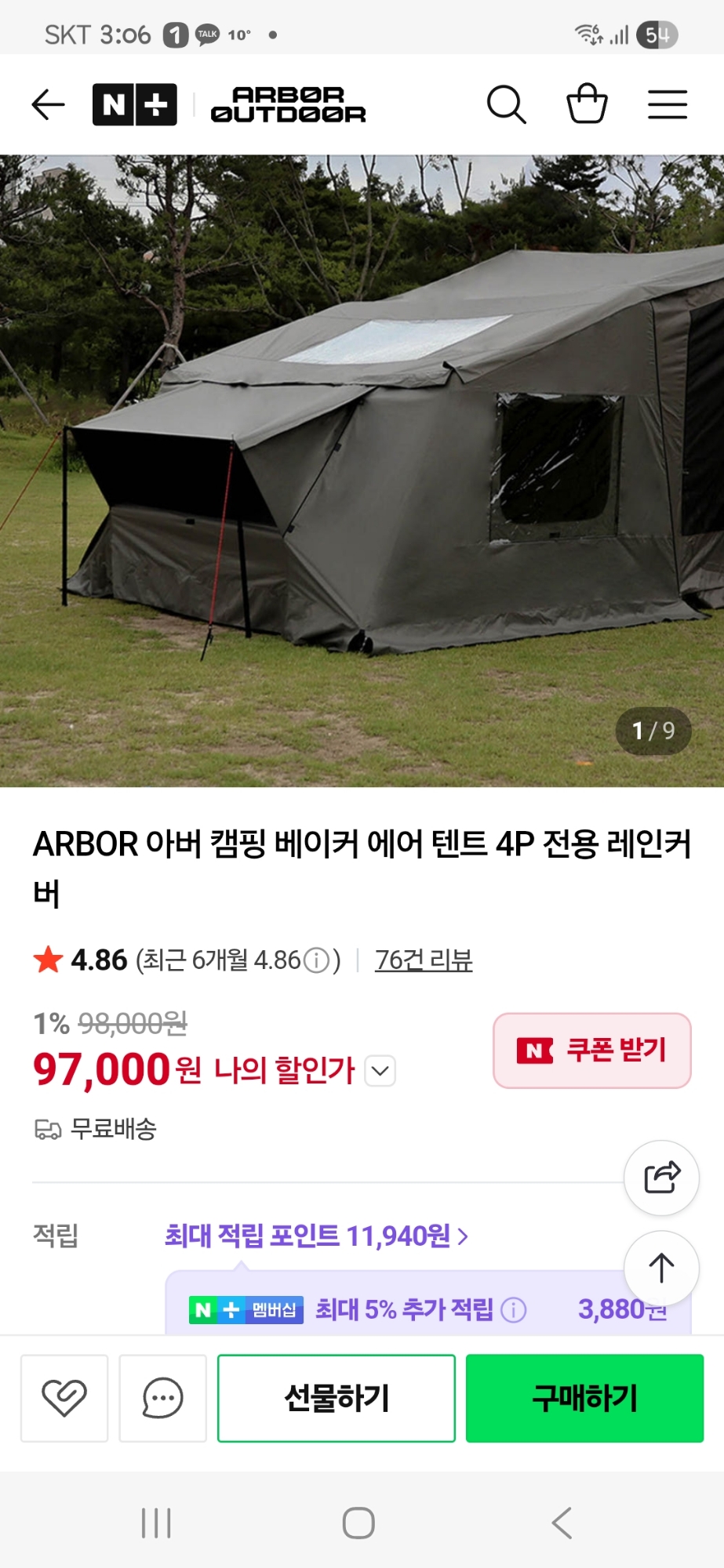The height and width of the screenshot is (1568, 724).
Task: Tap the green 구매하기 purchase button
Action: click(x=584, y=1397)
